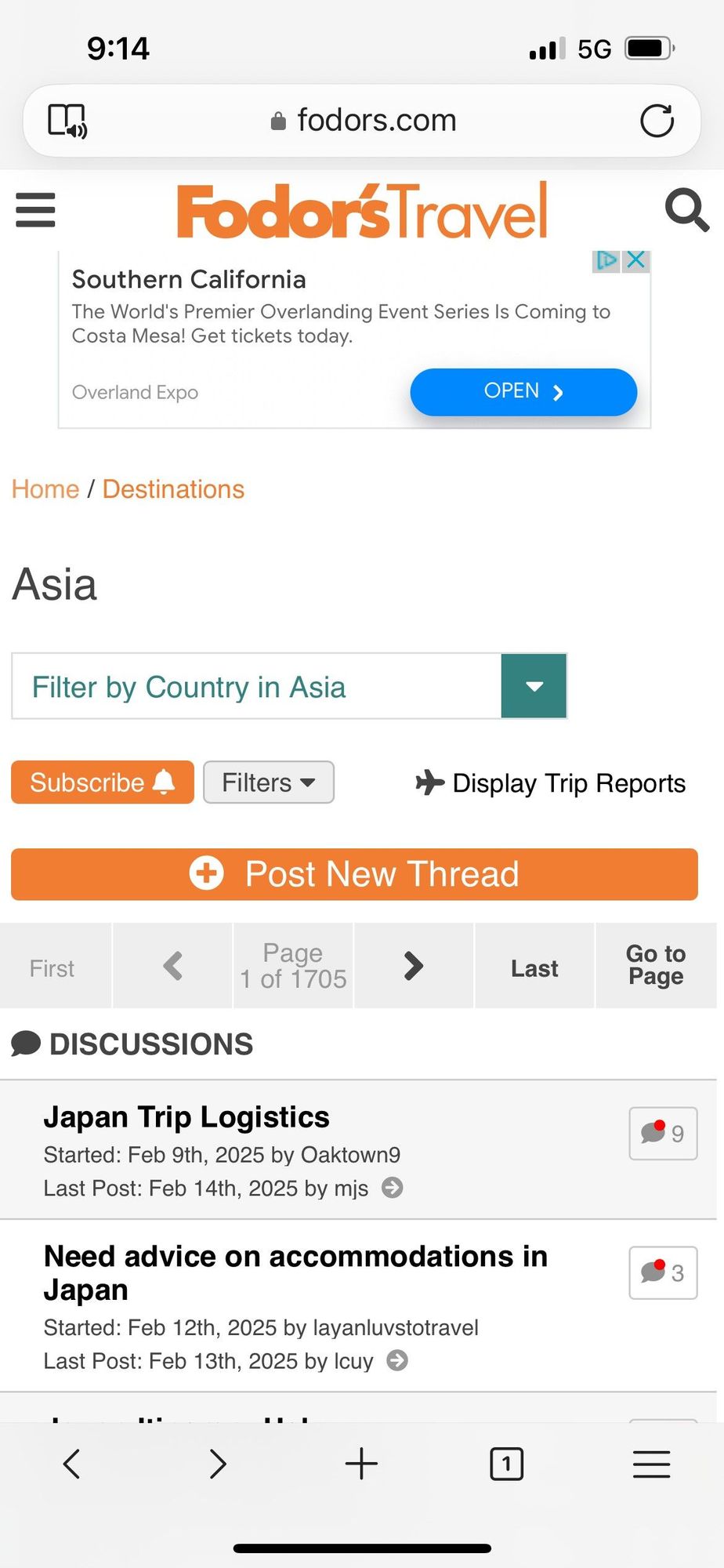Open the Japan Trip Logistics thread
This screenshot has height=1568, width=724.
[x=186, y=1117]
